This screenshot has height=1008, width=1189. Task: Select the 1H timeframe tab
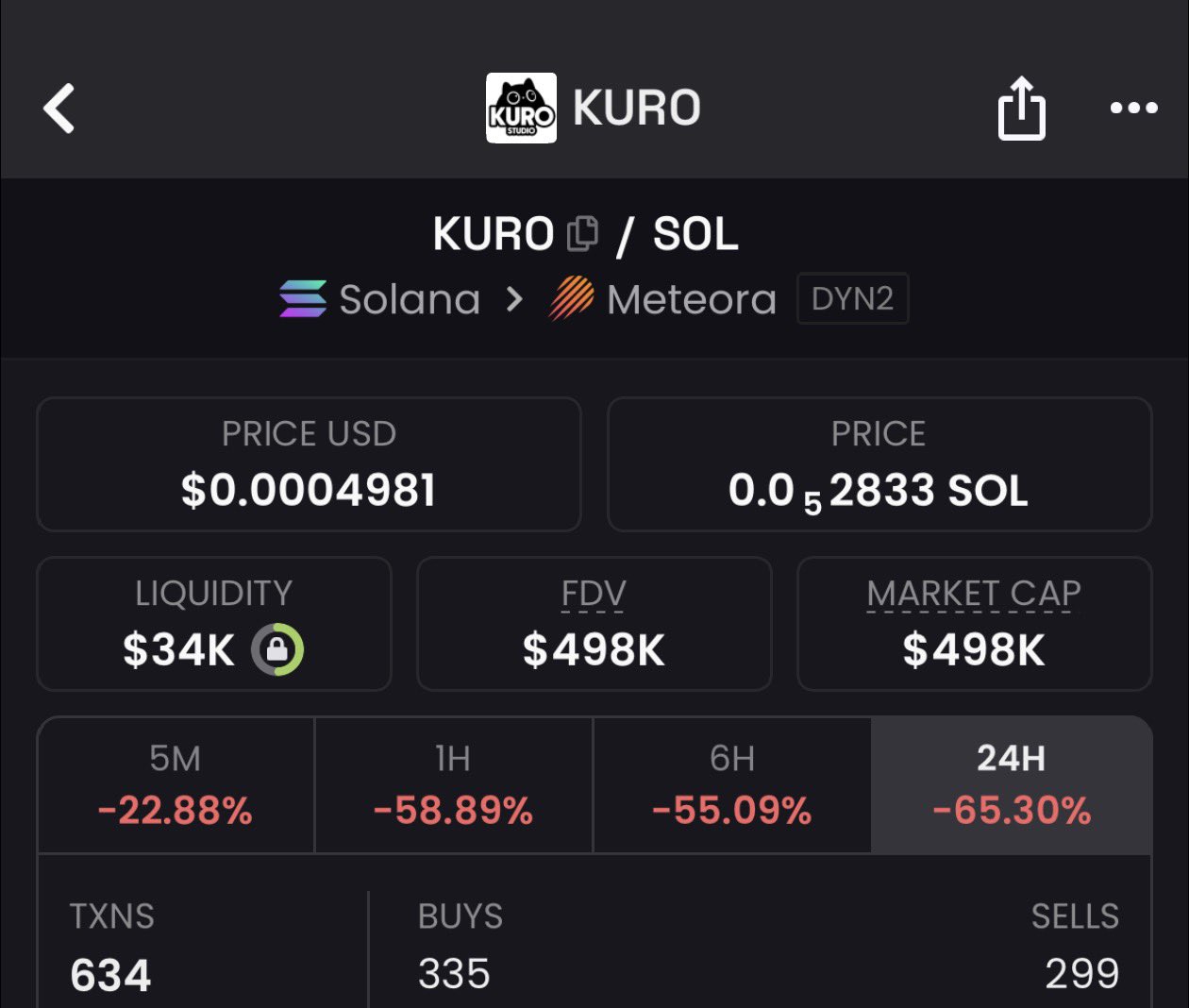pyautogui.click(x=453, y=785)
